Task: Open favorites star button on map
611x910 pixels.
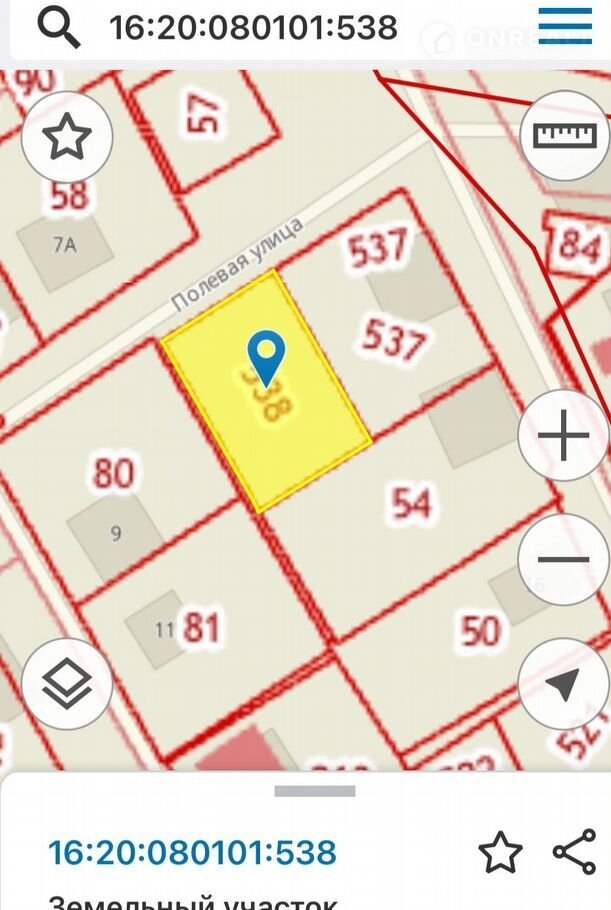Action: click(x=66, y=138)
